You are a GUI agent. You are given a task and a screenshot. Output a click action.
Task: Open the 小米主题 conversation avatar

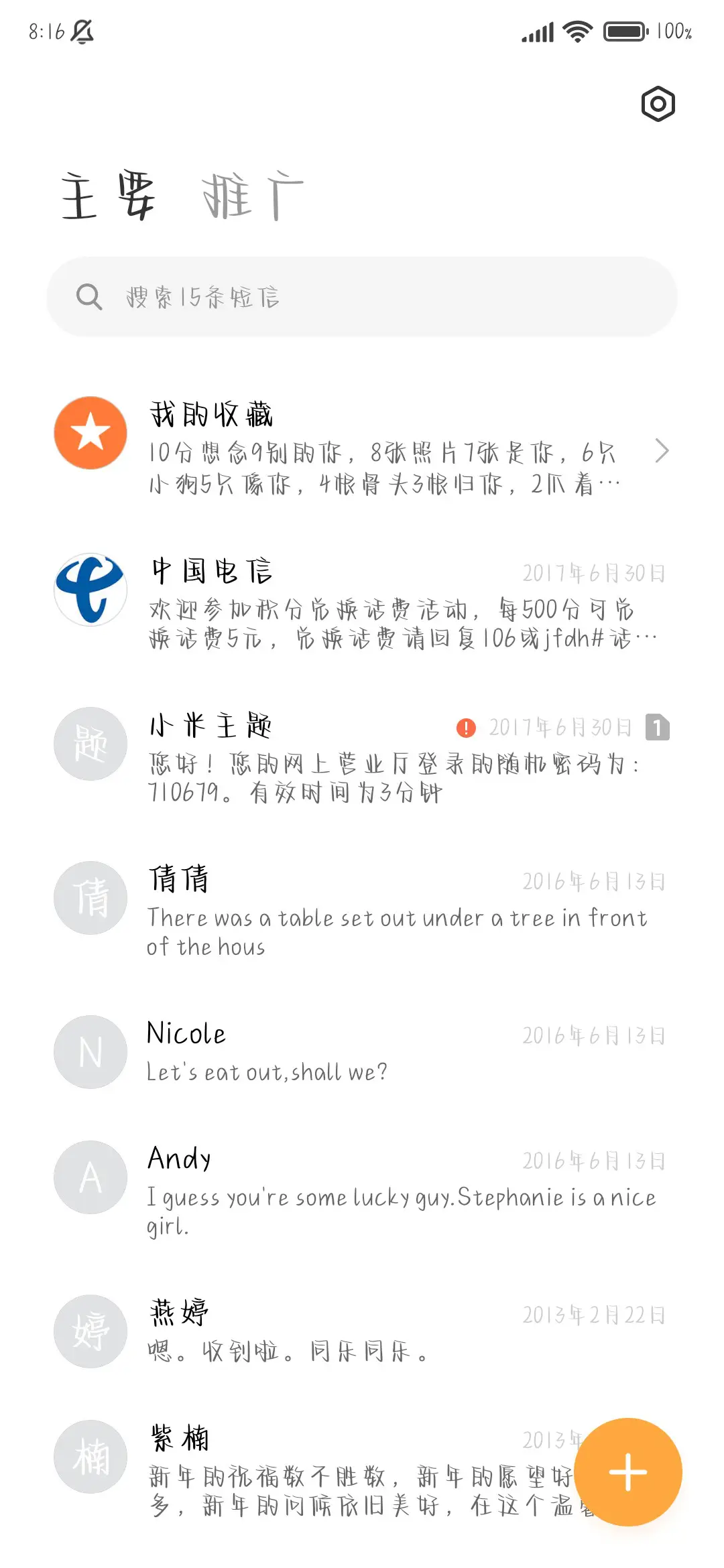tap(90, 744)
